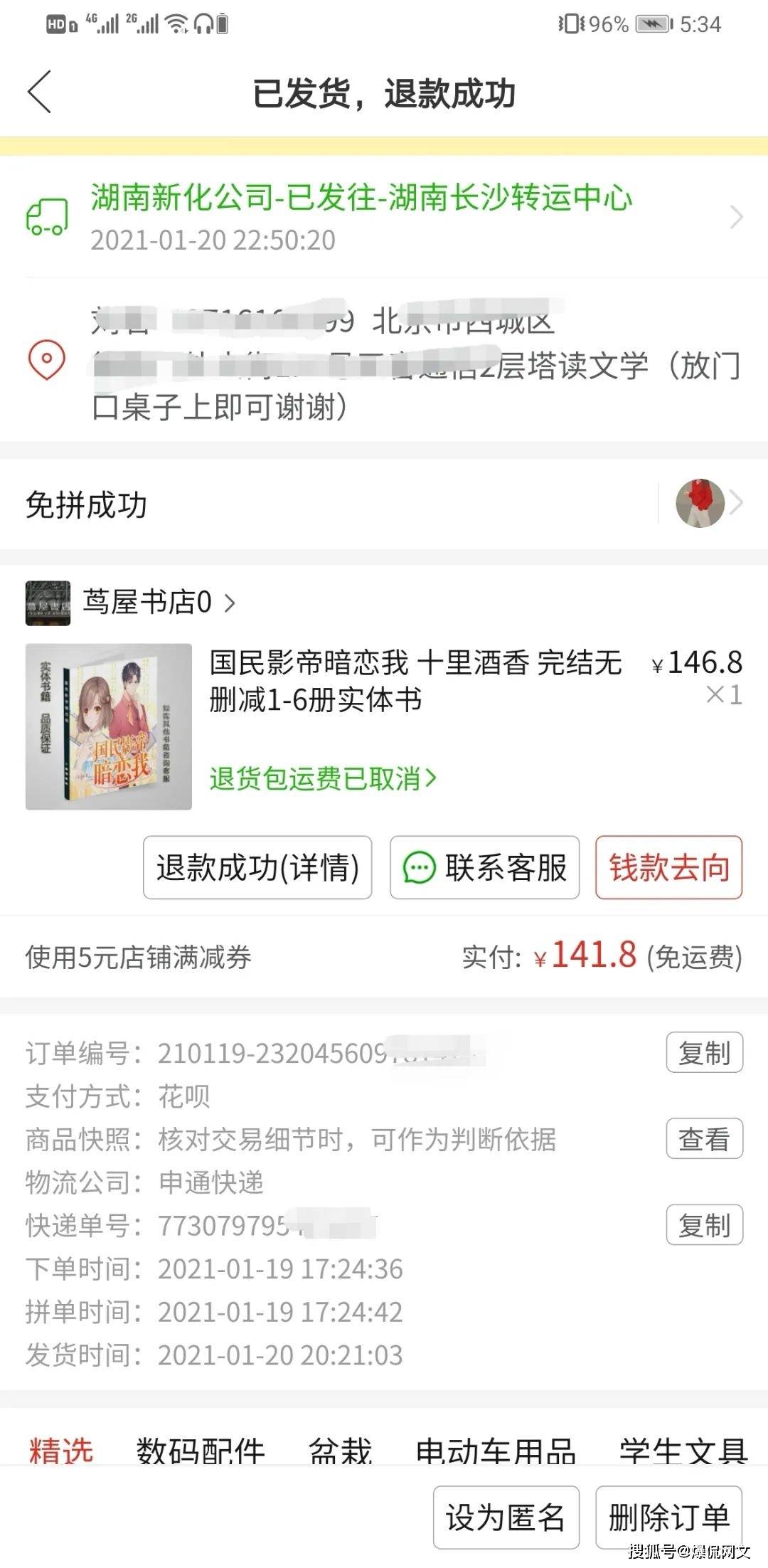Screen dimensions: 768x1568
Task: Switch to the 学生文具 tab
Action: (x=683, y=1450)
